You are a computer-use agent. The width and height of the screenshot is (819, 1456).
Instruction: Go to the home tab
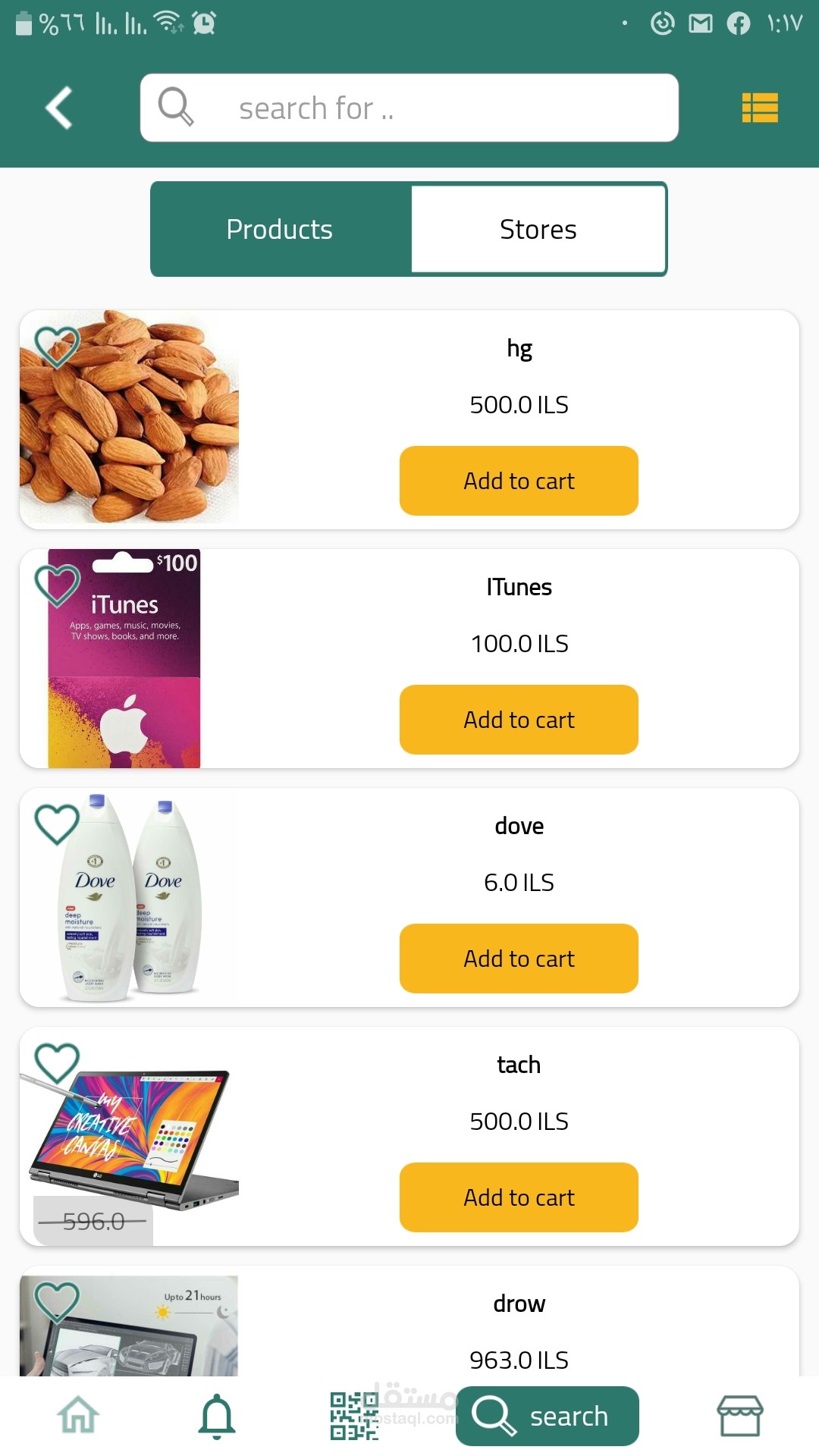coord(79,1415)
